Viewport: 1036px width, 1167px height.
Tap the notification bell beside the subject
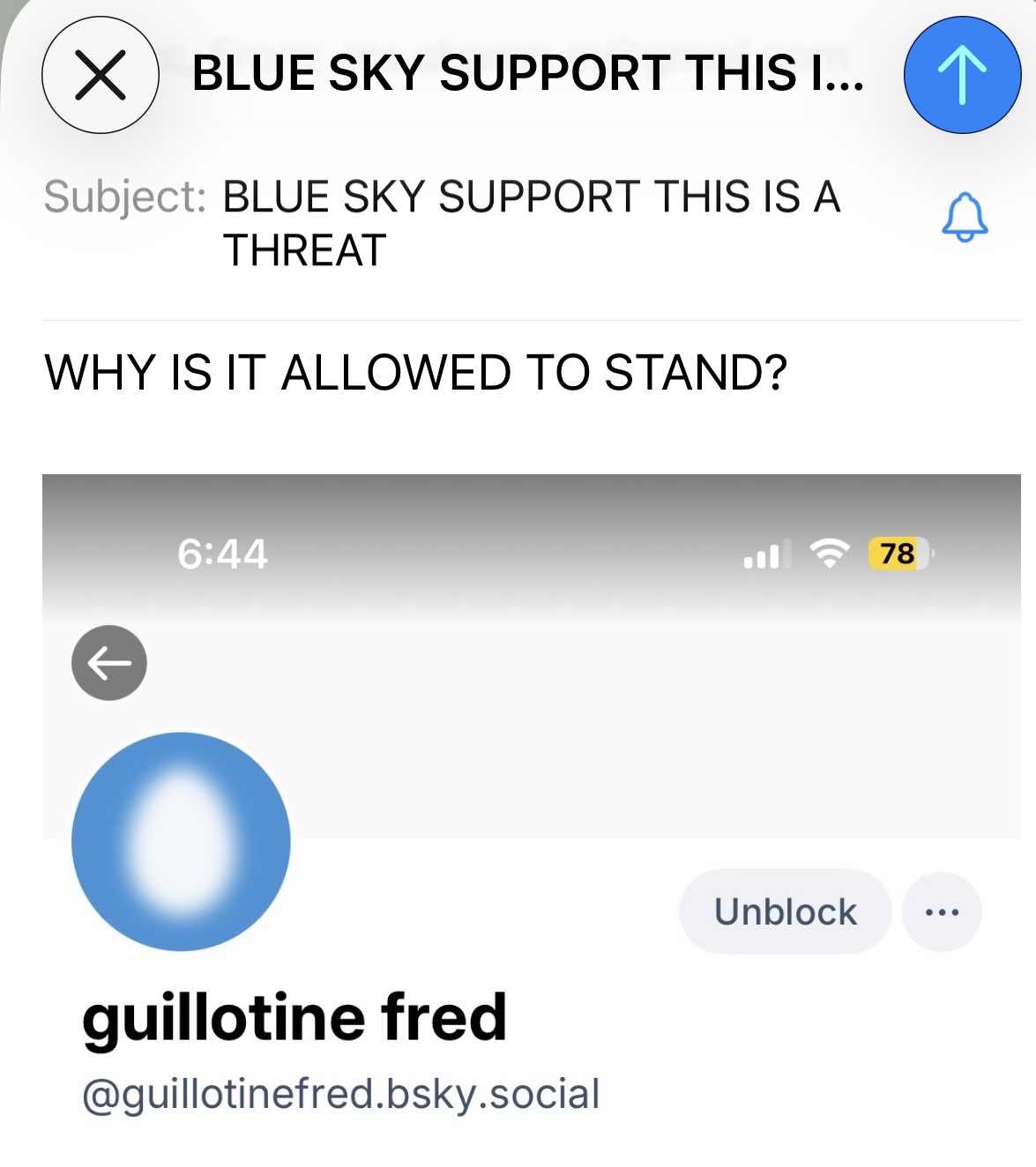pos(964,217)
